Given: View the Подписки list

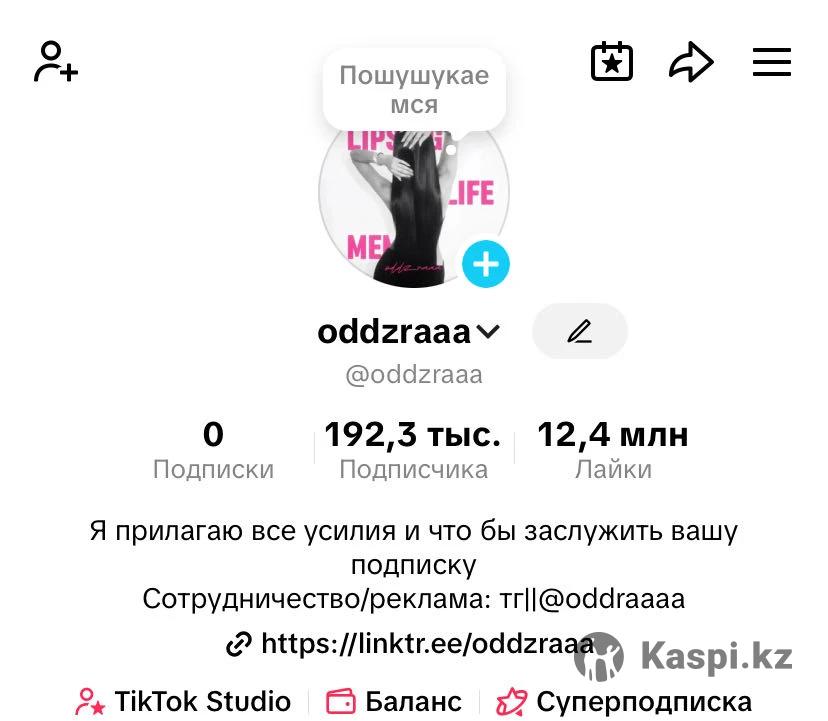Looking at the screenshot, I should (213, 451).
